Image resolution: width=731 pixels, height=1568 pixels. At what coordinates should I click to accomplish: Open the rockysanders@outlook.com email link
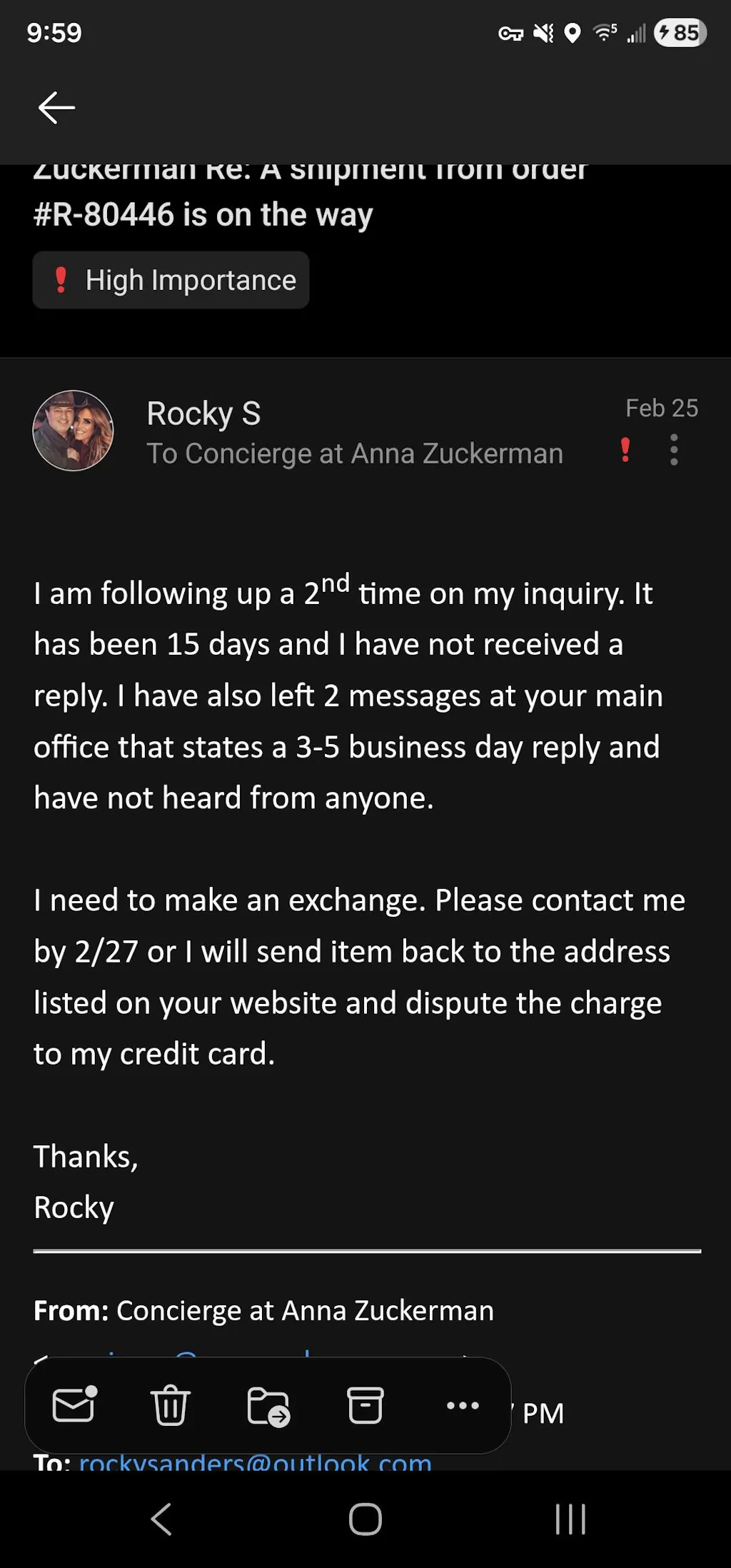click(255, 1462)
